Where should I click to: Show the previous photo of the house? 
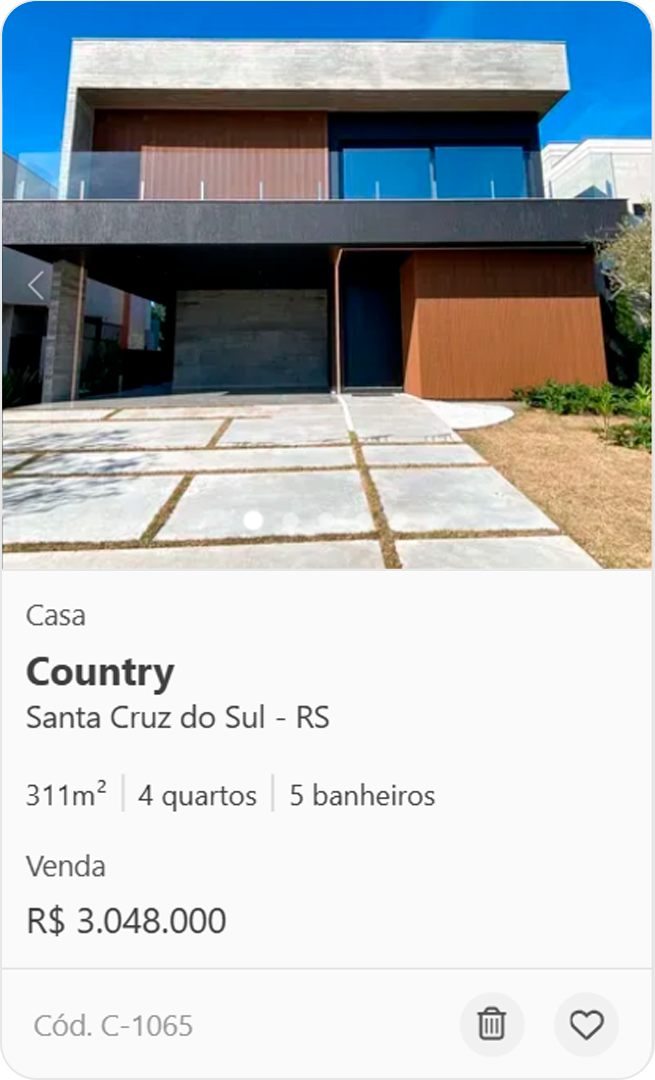36,286
